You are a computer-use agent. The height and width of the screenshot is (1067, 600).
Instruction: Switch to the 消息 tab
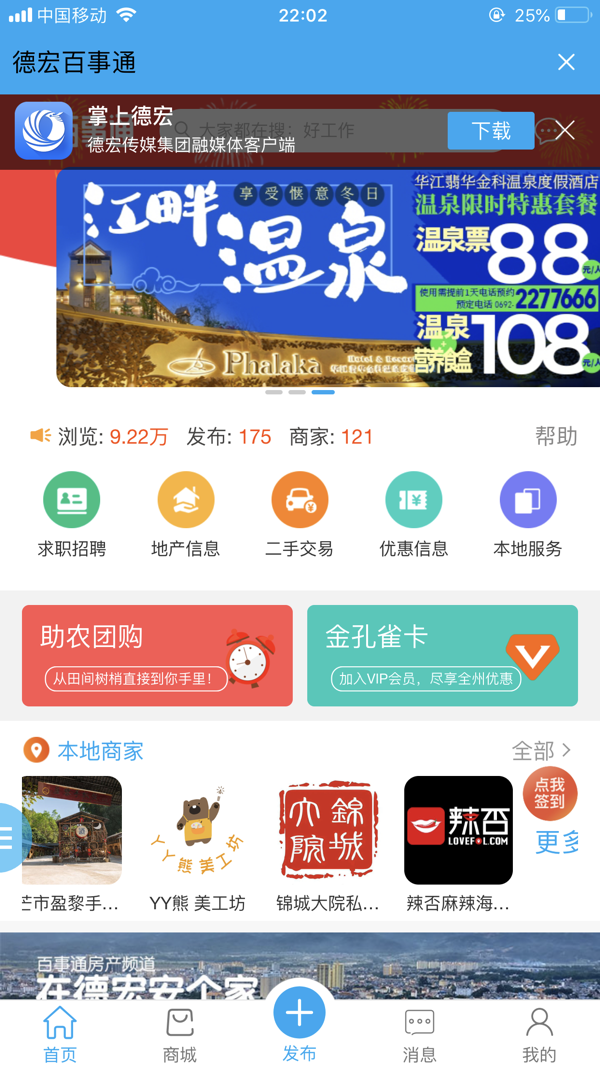click(419, 1035)
